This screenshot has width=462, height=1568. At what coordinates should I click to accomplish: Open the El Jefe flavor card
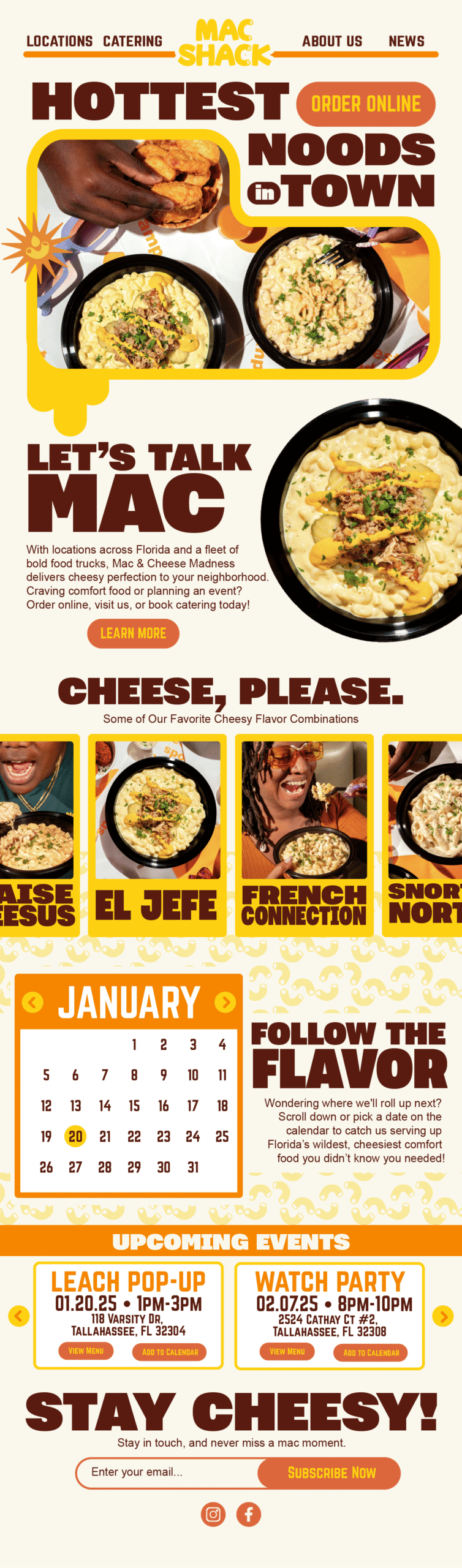157,834
